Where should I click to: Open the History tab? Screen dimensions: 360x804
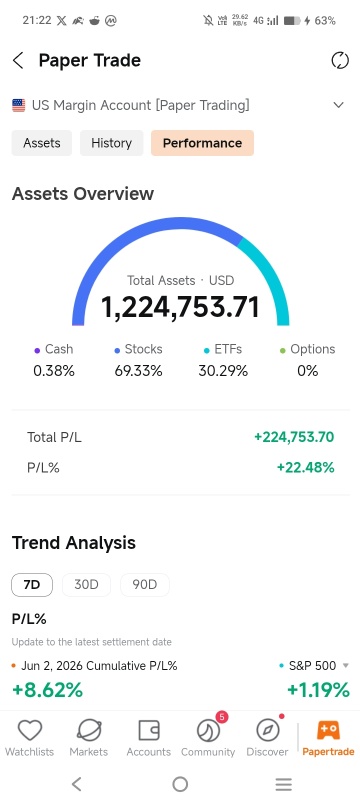111,143
